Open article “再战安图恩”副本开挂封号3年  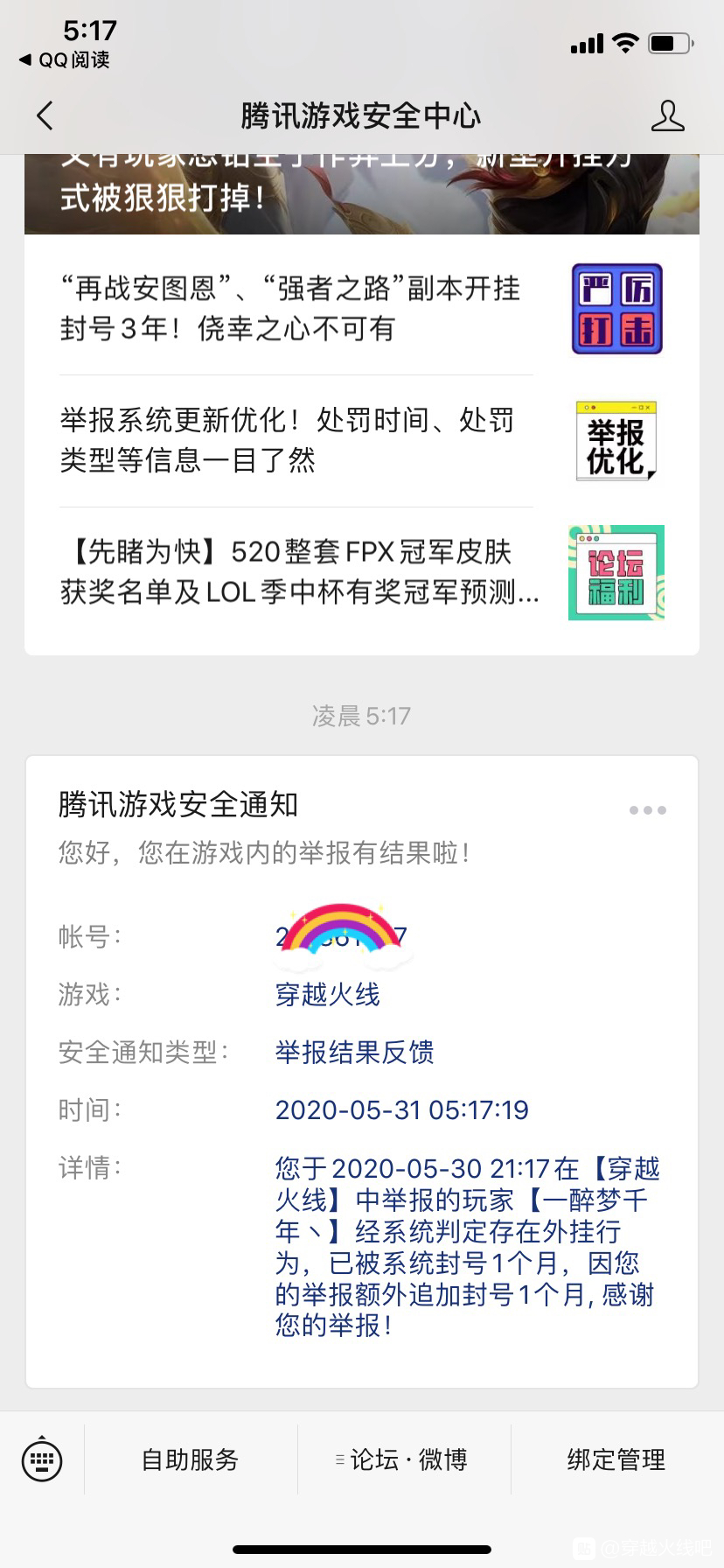click(362, 309)
